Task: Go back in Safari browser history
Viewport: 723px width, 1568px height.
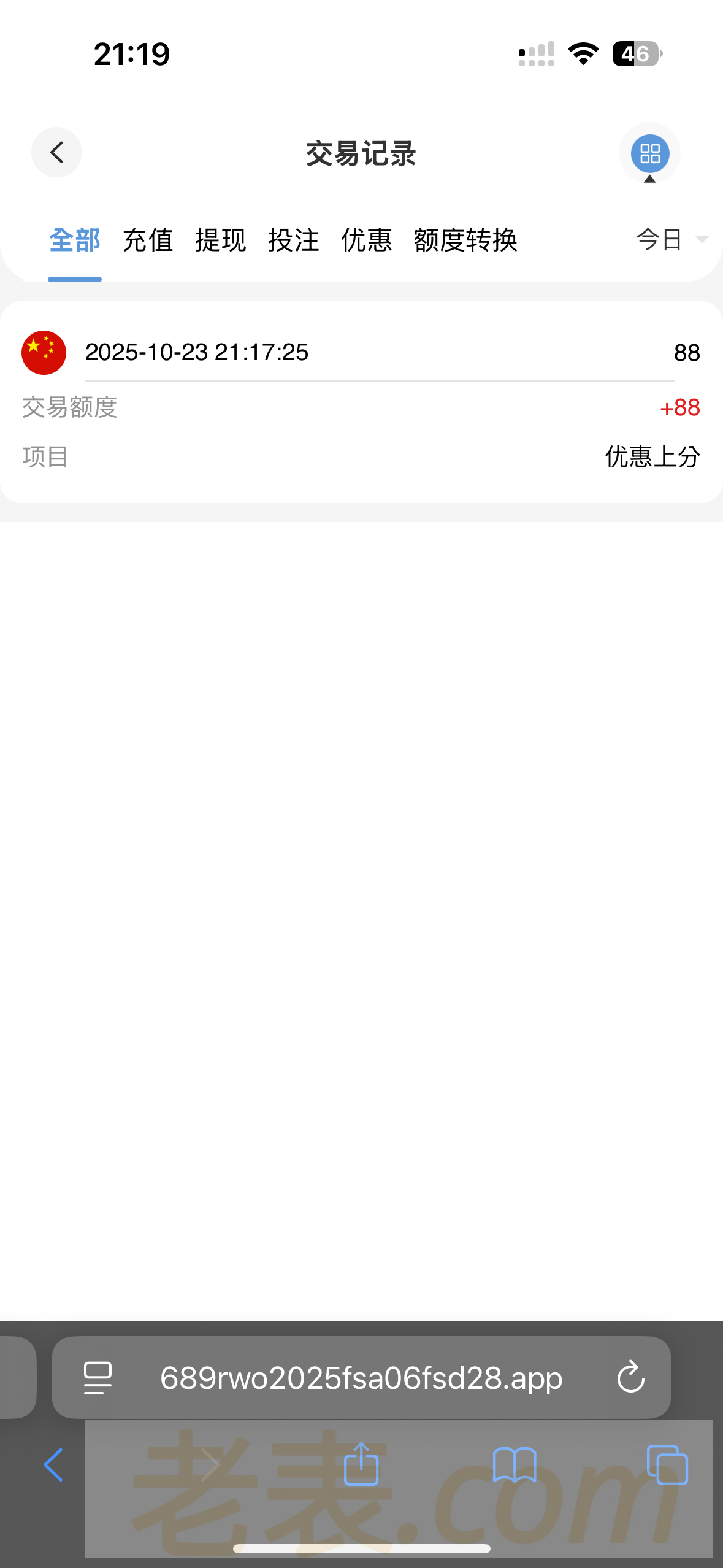Action: point(53,1465)
